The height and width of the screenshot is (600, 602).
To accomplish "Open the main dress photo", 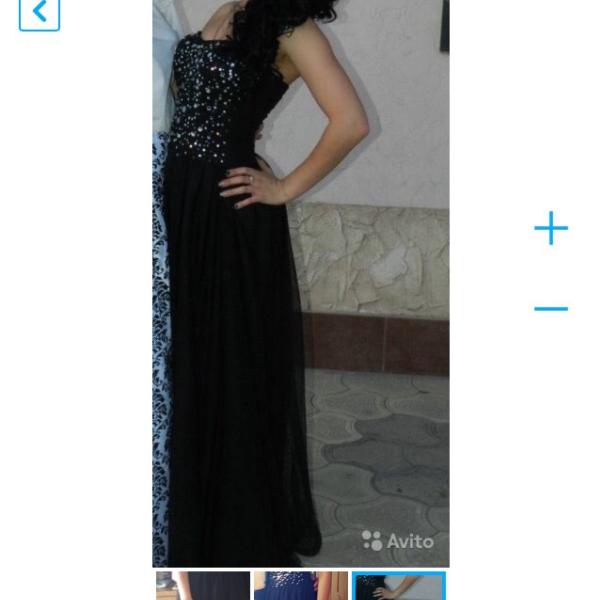I will pyautogui.click(x=301, y=283).
